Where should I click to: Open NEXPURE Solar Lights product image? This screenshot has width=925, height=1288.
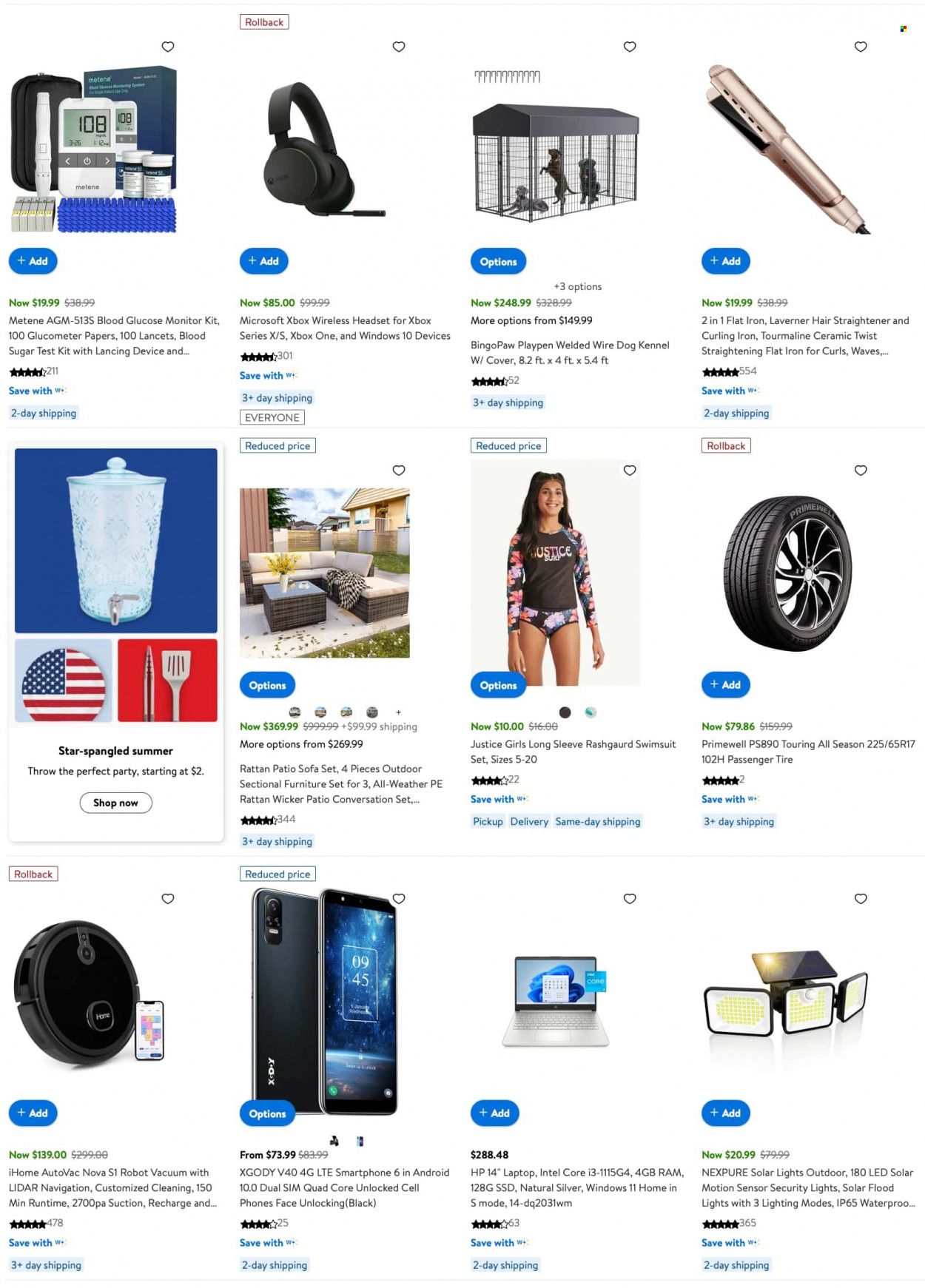pyautogui.click(x=786, y=995)
